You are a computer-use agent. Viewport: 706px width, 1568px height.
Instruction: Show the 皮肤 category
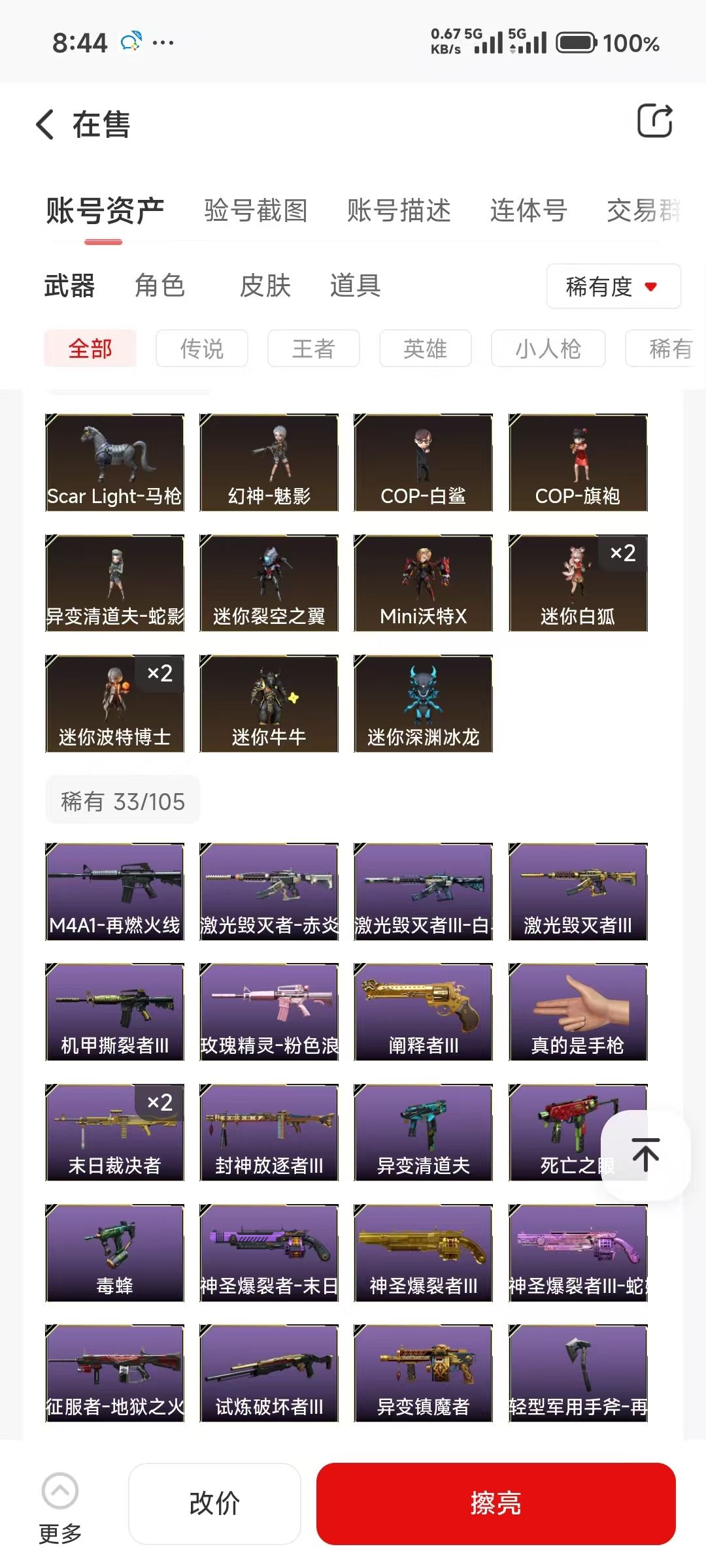click(265, 286)
